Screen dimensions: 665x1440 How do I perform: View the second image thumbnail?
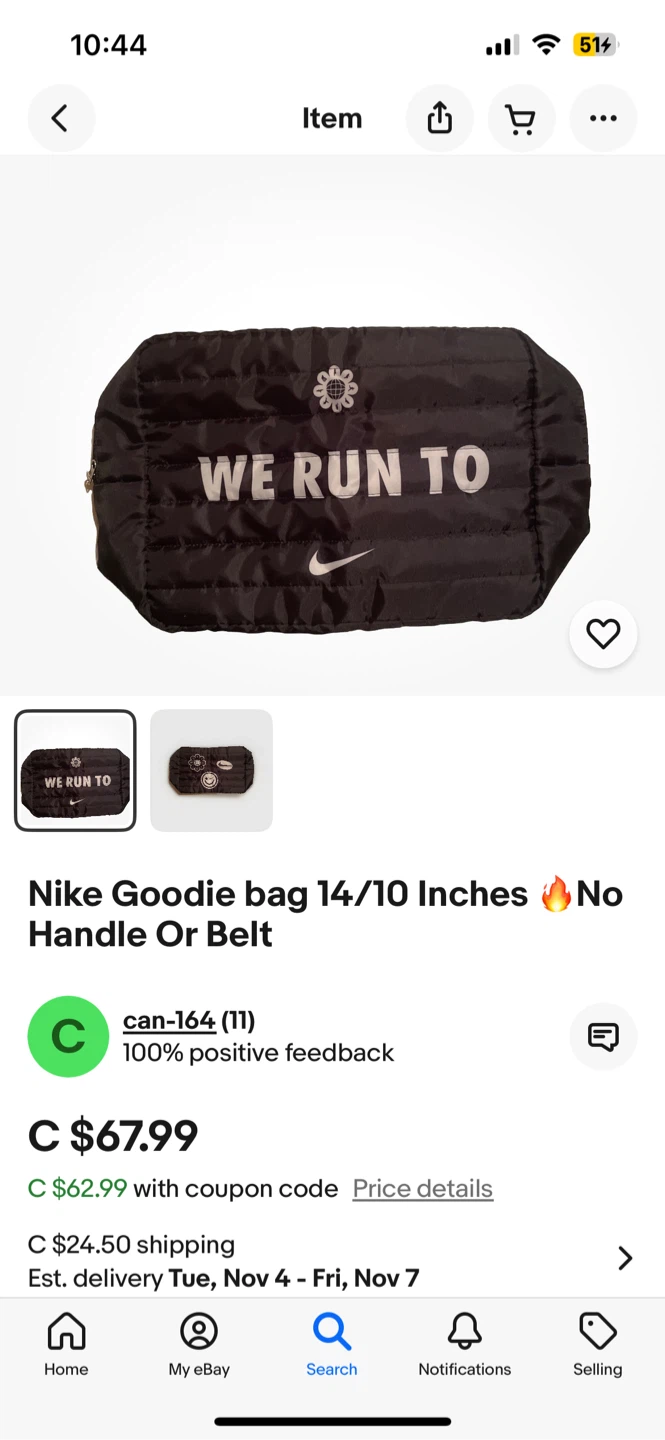[211, 770]
